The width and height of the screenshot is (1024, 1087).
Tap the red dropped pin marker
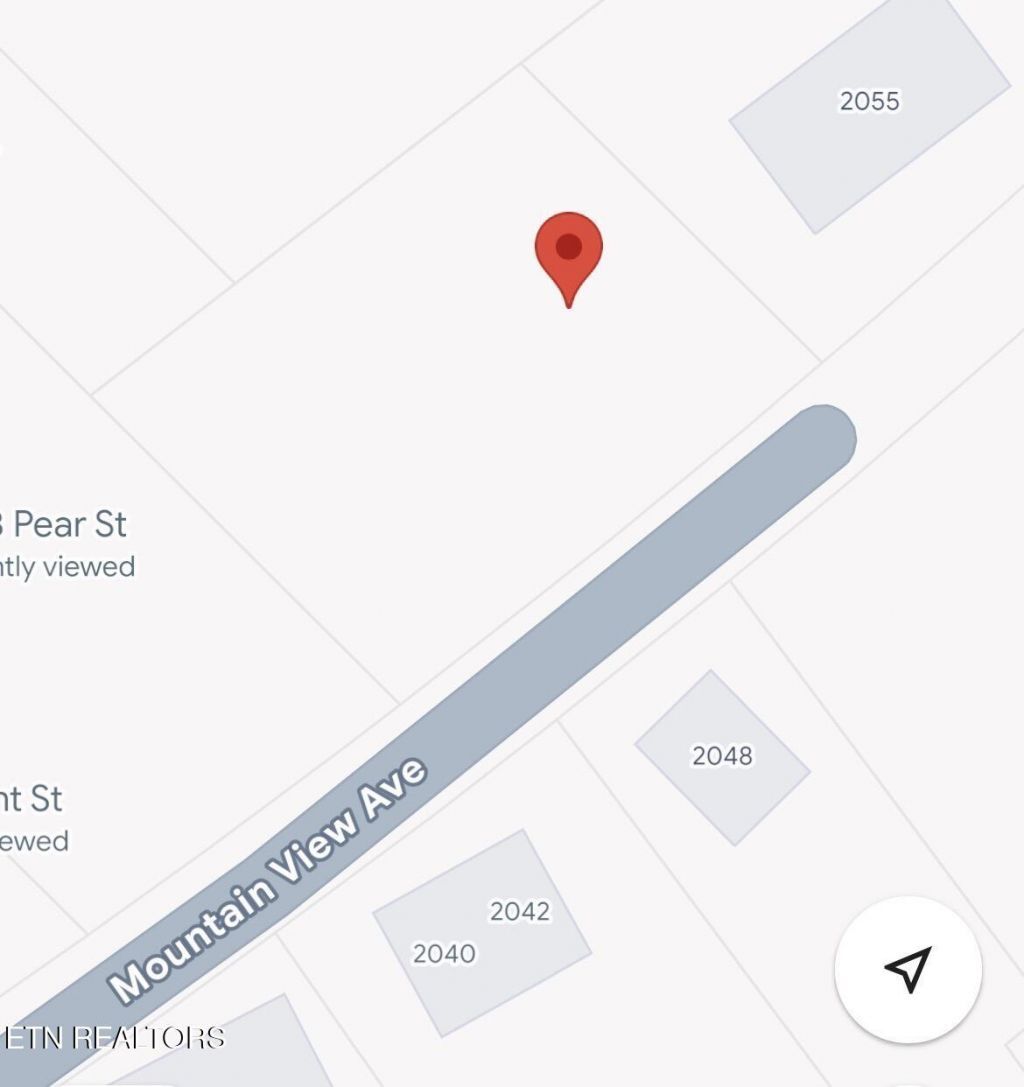pos(568,250)
